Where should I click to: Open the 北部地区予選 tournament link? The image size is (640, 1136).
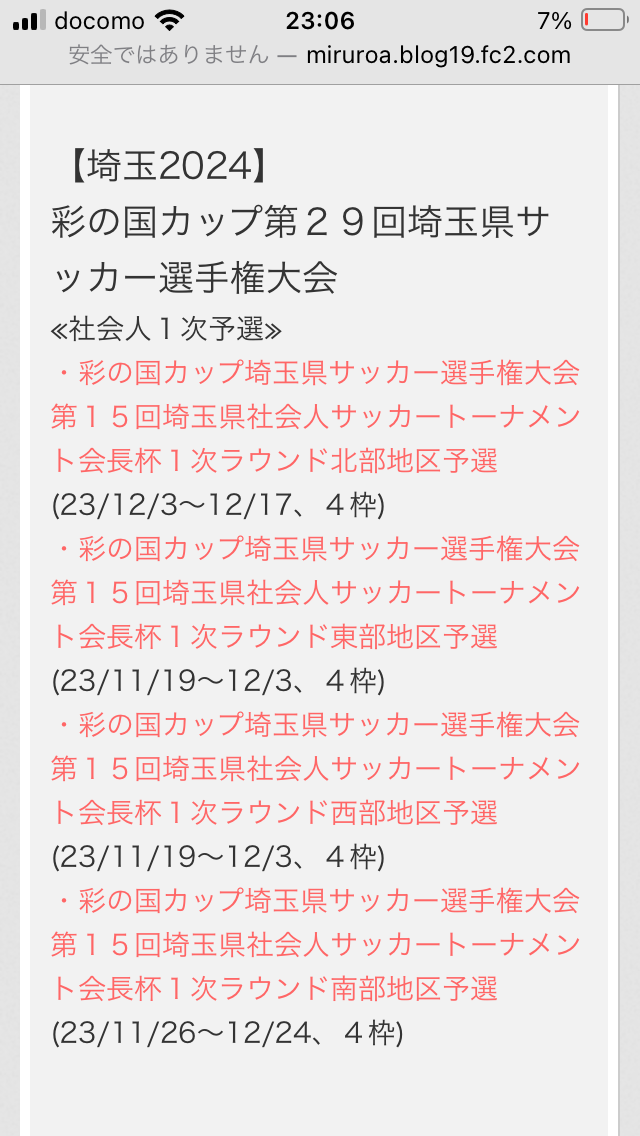(x=315, y=417)
